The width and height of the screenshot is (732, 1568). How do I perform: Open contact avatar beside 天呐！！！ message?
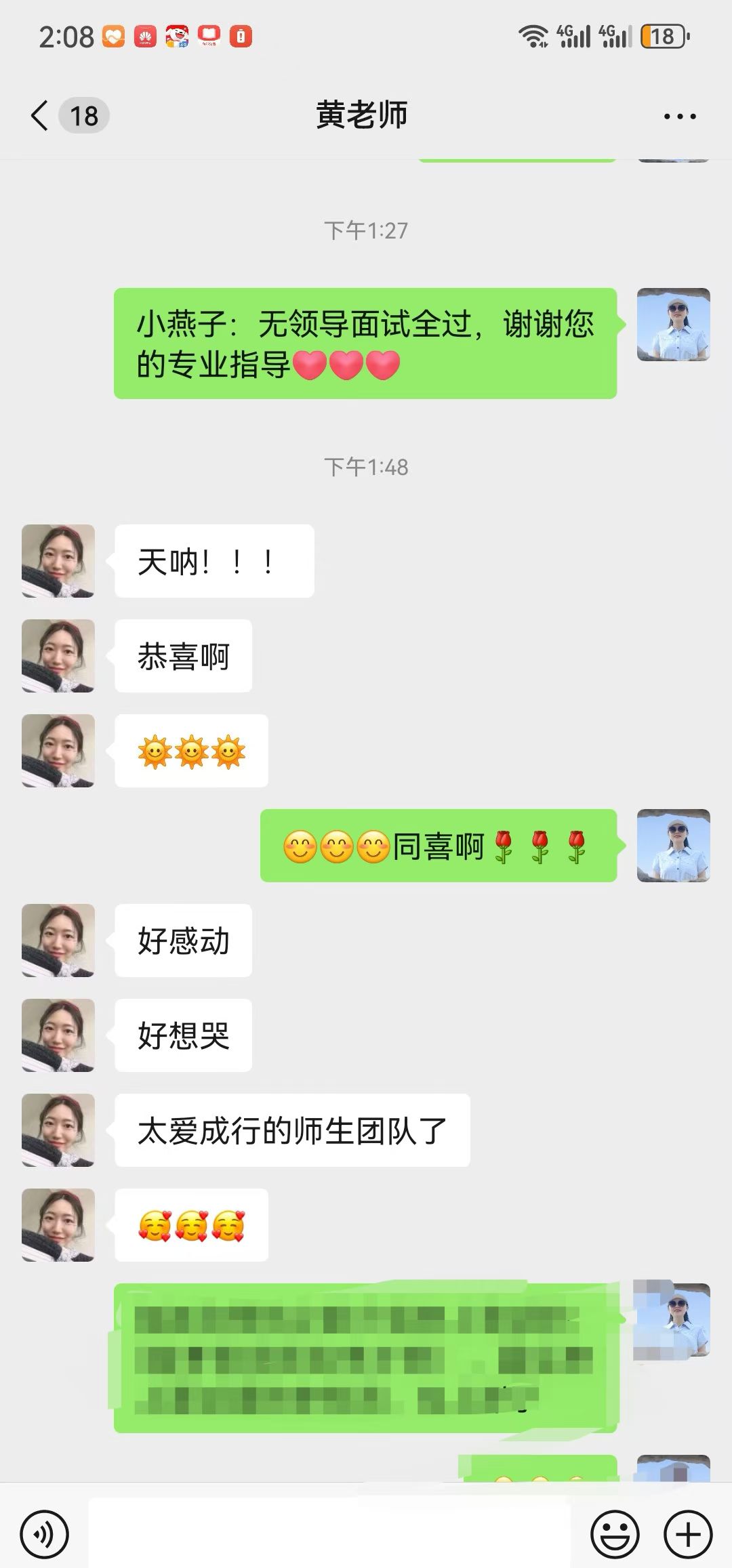[58, 560]
